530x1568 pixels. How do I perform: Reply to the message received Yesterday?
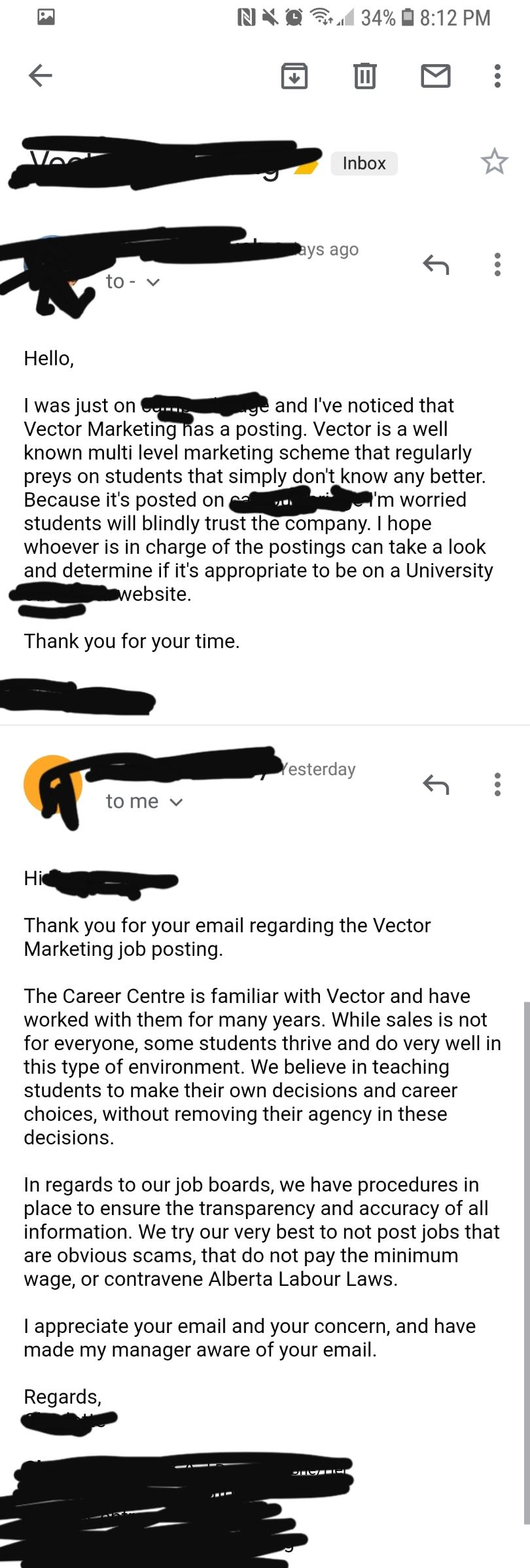tap(436, 784)
